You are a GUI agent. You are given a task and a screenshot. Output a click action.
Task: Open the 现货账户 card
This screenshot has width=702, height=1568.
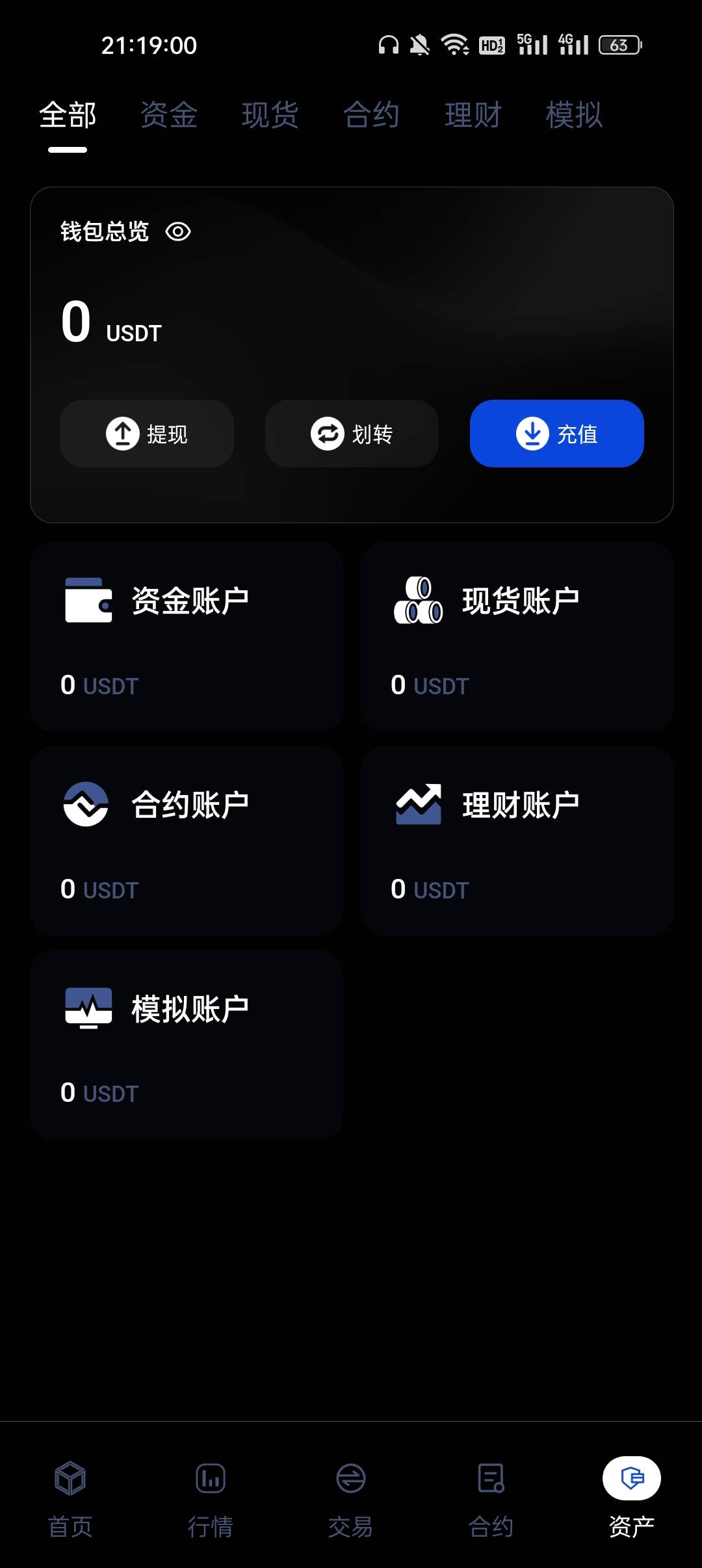(517, 637)
